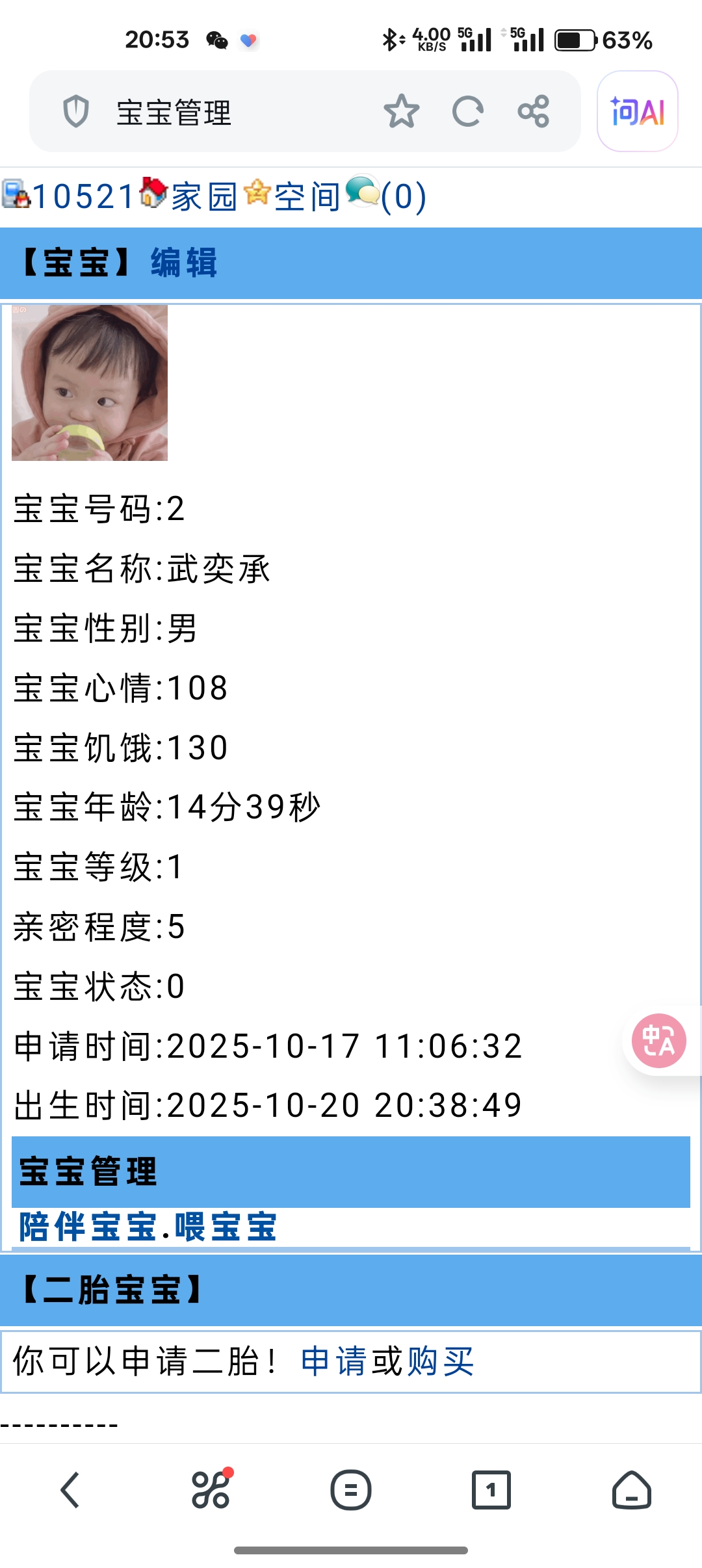Tap 购买 to buy second baby
This screenshot has width=702, height=1568.
[x=441, y=1361]
